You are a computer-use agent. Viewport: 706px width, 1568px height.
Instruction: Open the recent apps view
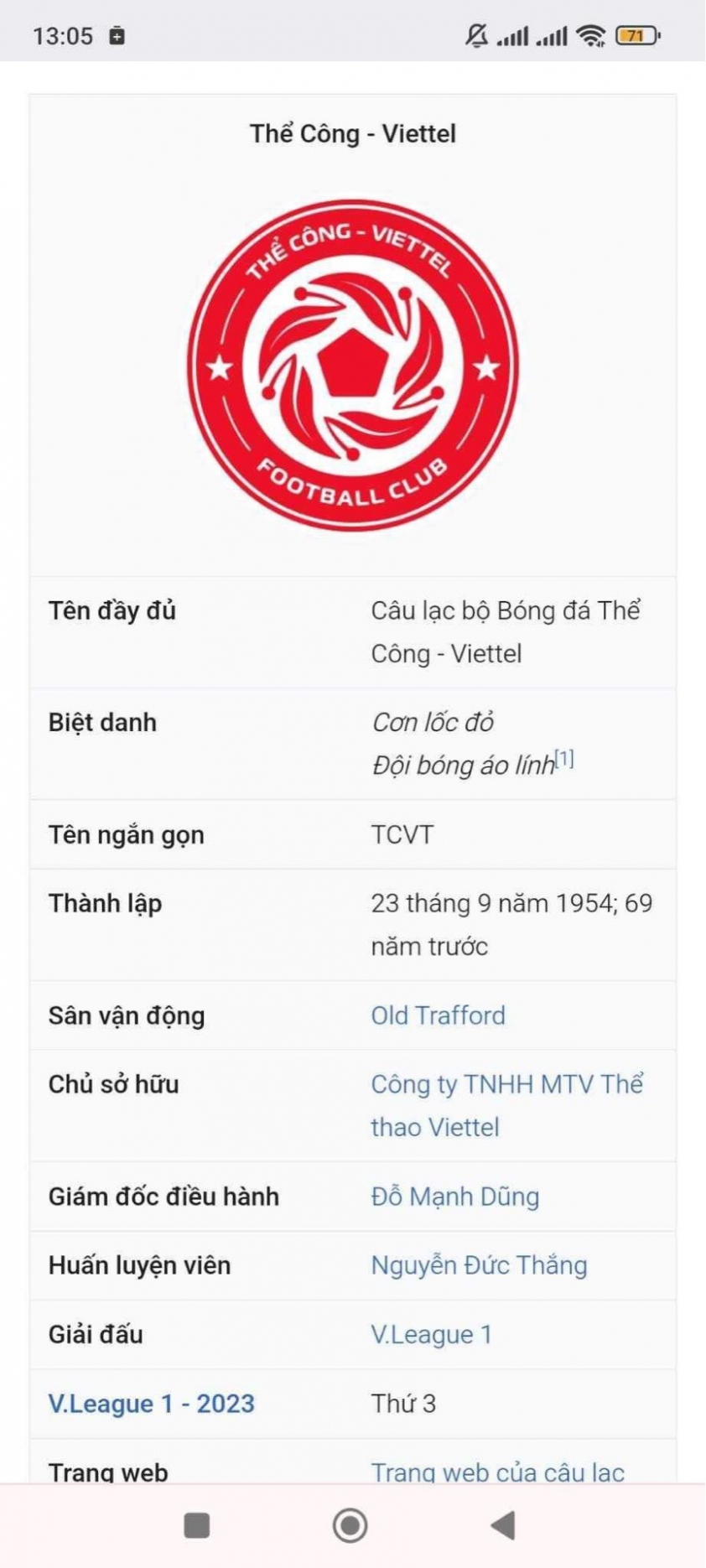click(197, 1525)
